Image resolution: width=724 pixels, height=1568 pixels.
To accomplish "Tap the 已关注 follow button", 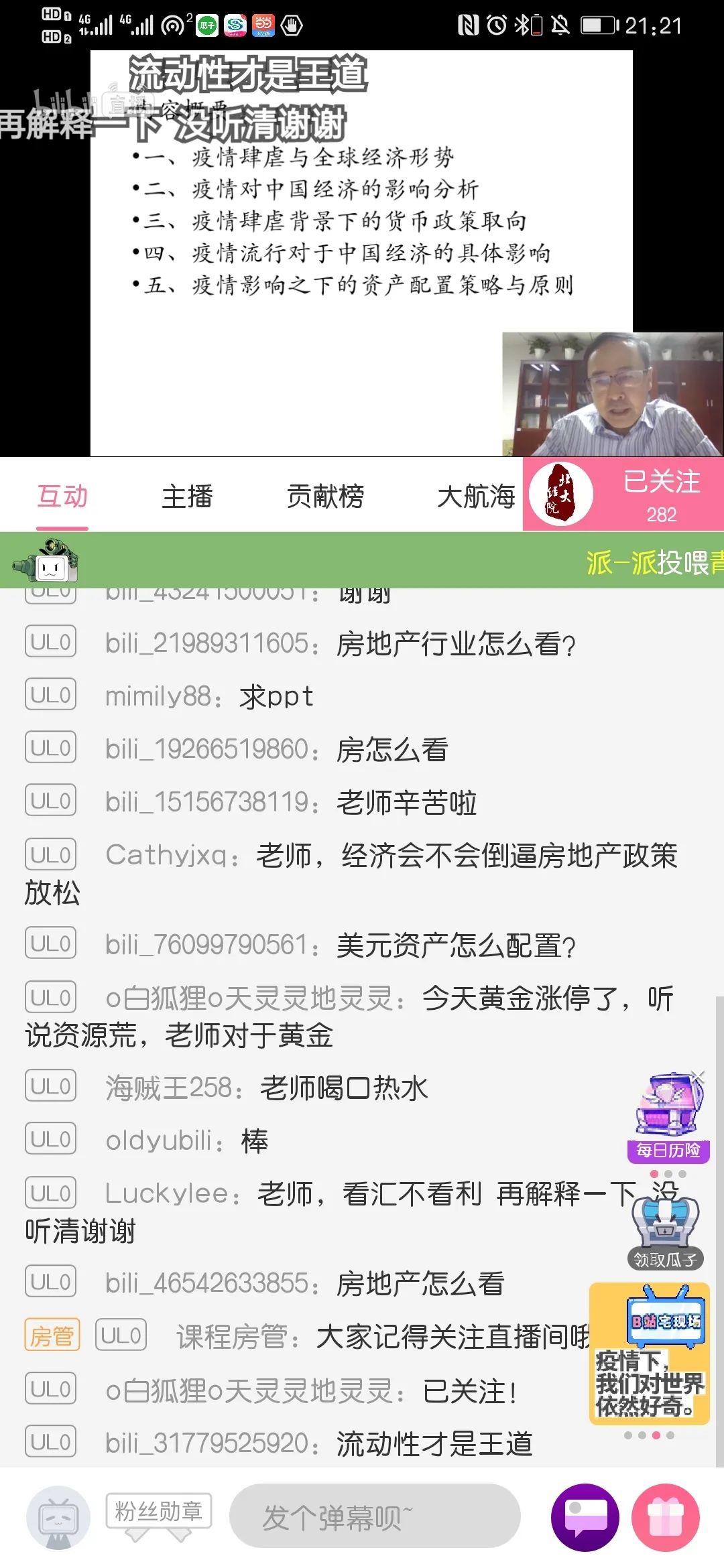I will tap(661, 494).
